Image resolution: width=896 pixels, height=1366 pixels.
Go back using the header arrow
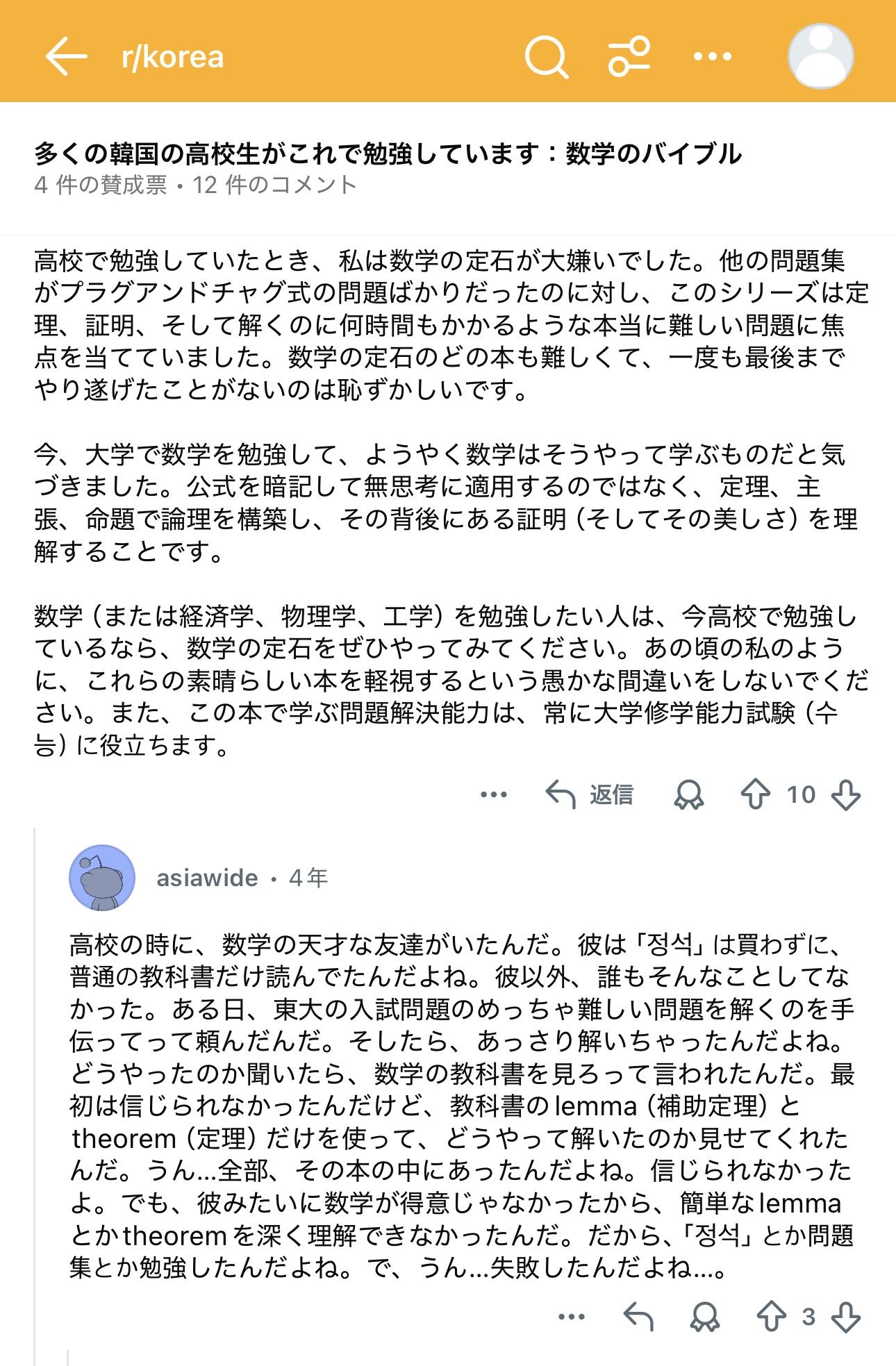tap(66, 56)
